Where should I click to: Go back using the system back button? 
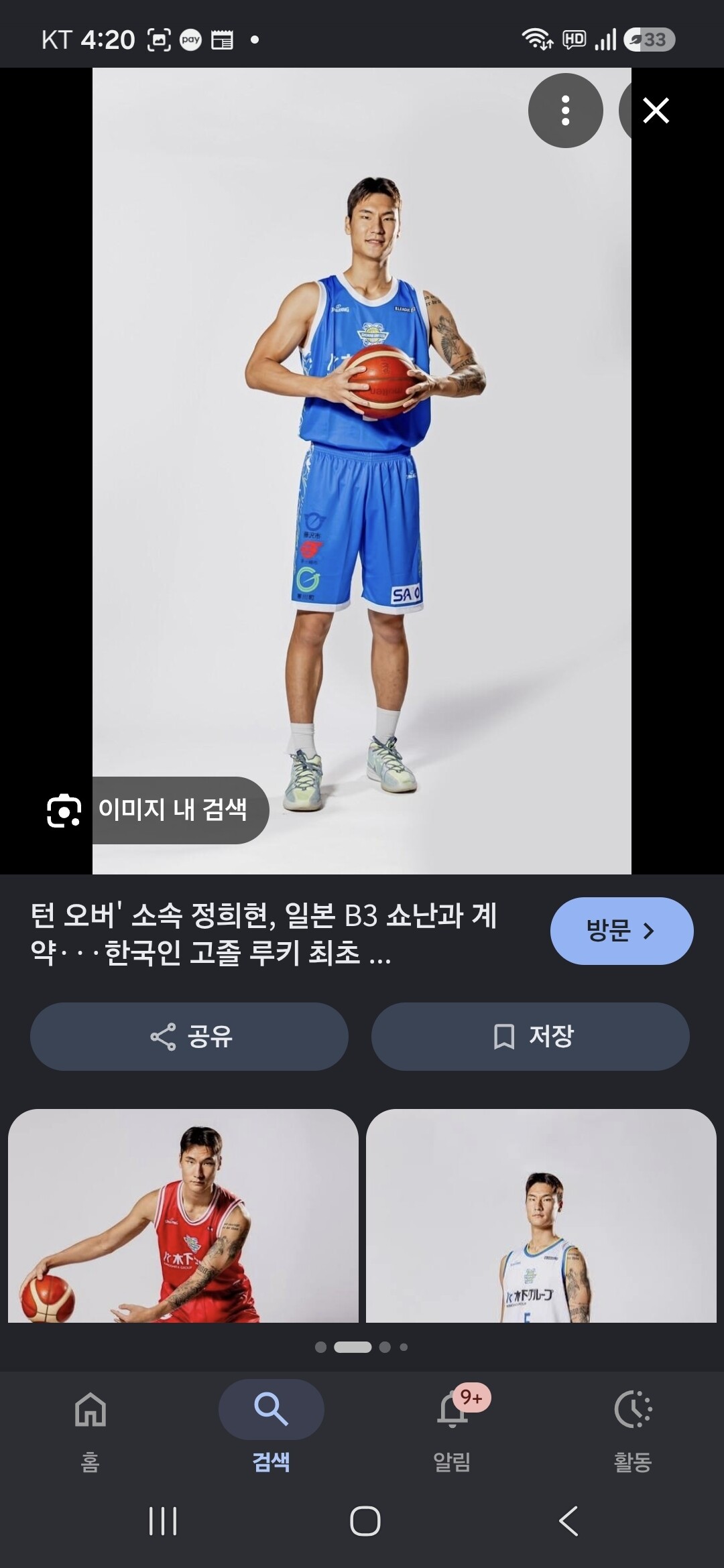pyautogui.click(x=568, y=1521)
